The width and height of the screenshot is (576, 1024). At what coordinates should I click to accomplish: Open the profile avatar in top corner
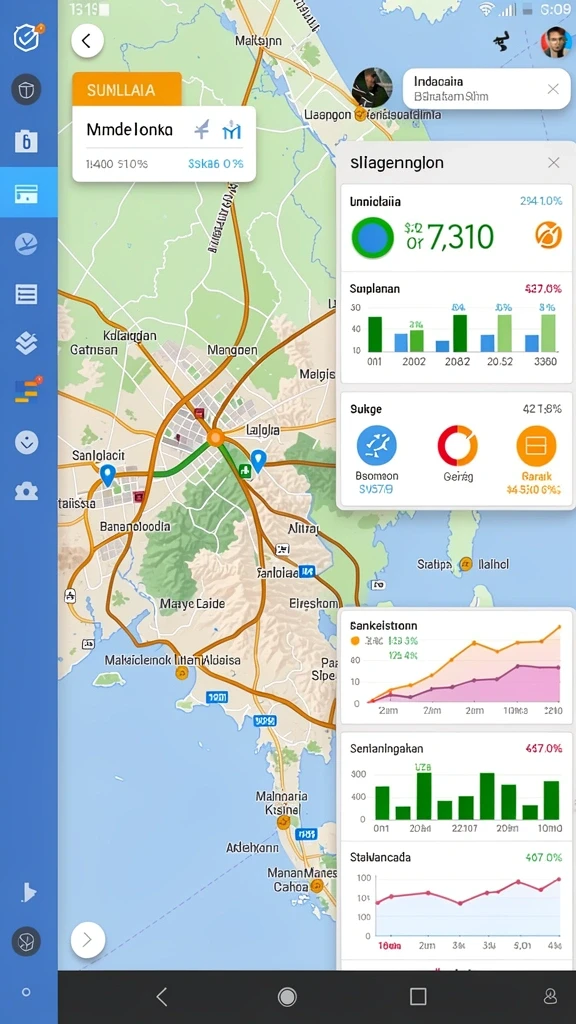pos(556,42)
